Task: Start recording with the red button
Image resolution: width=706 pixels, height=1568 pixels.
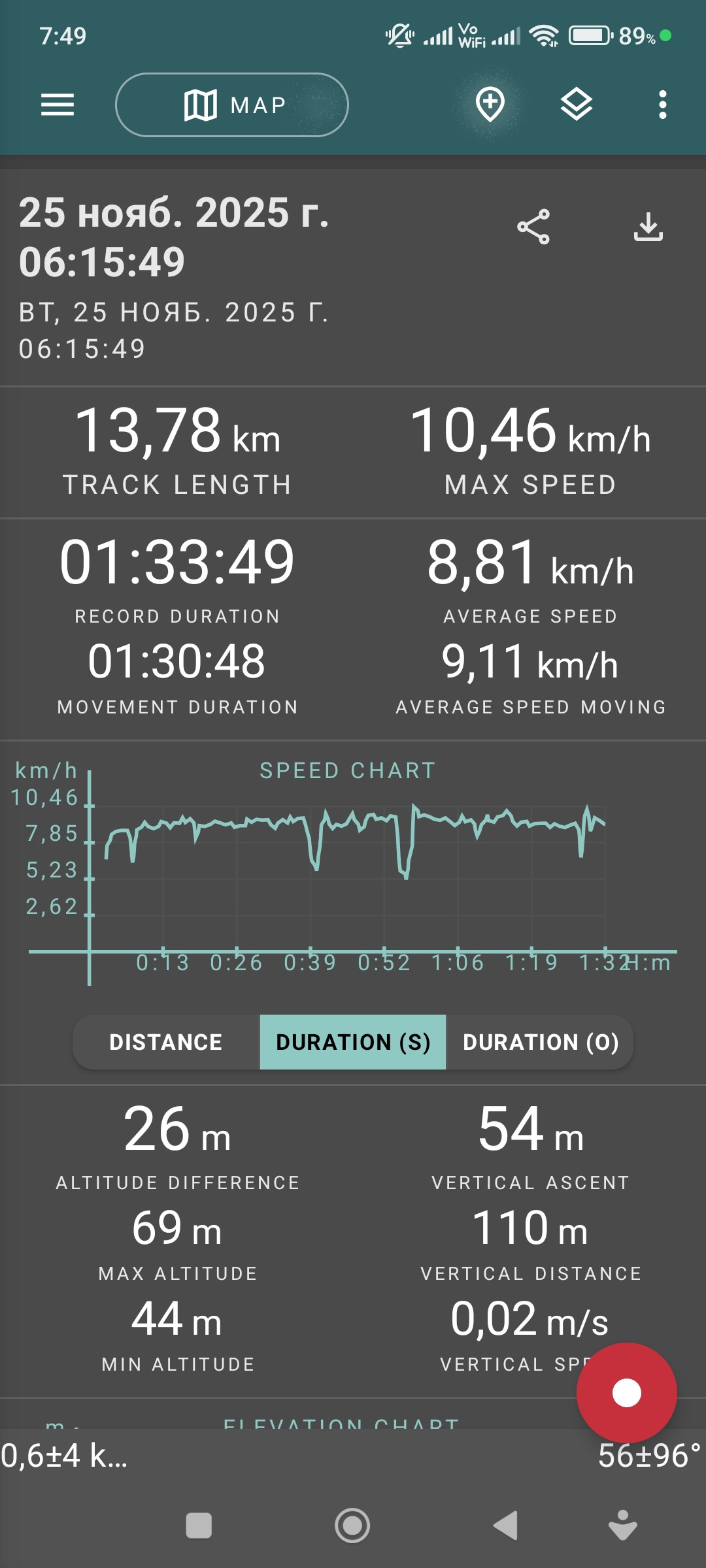Action: click(x=626, y=1393)
